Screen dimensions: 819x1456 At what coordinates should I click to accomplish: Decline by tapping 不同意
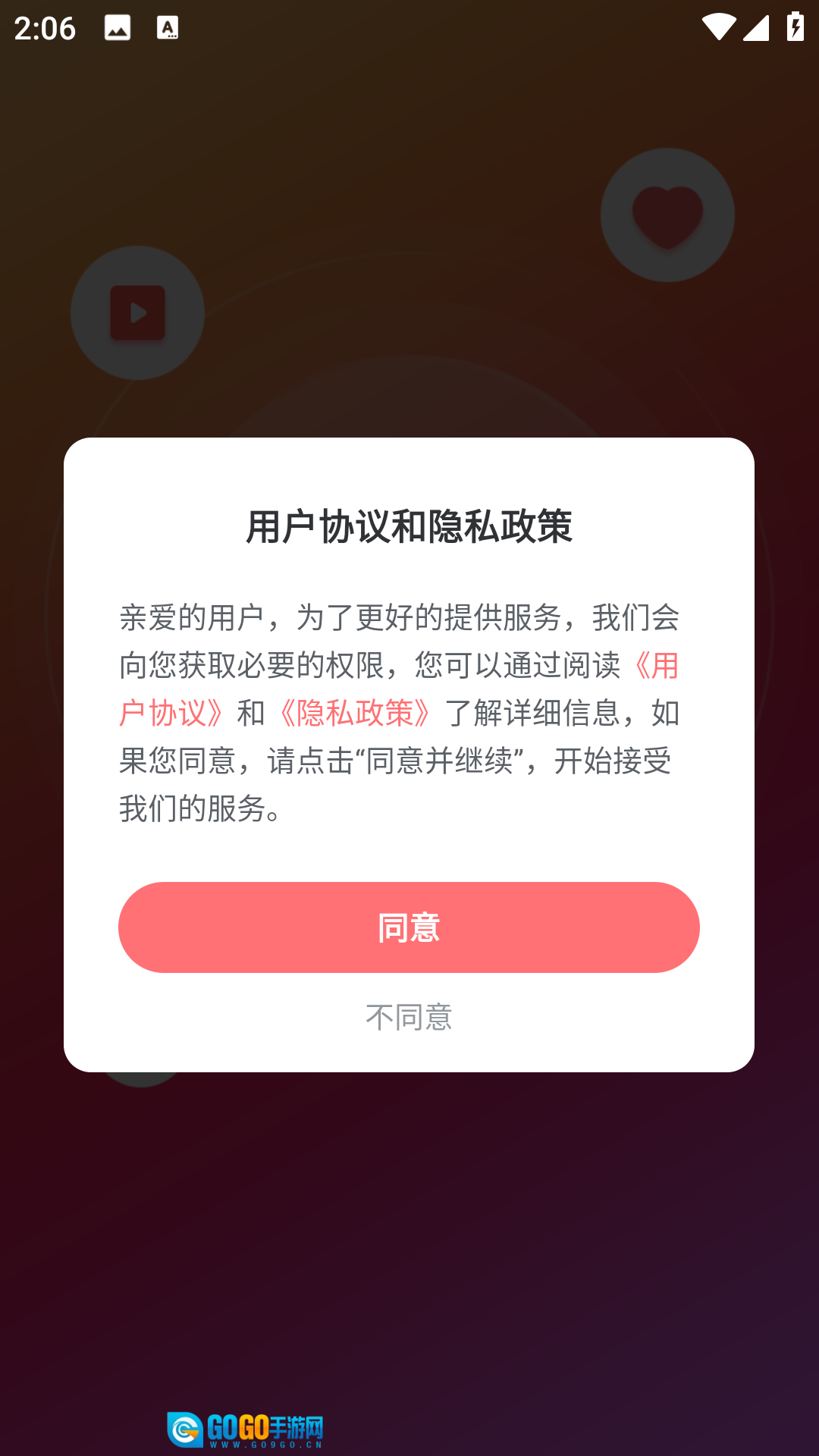tap(409, 1017)
